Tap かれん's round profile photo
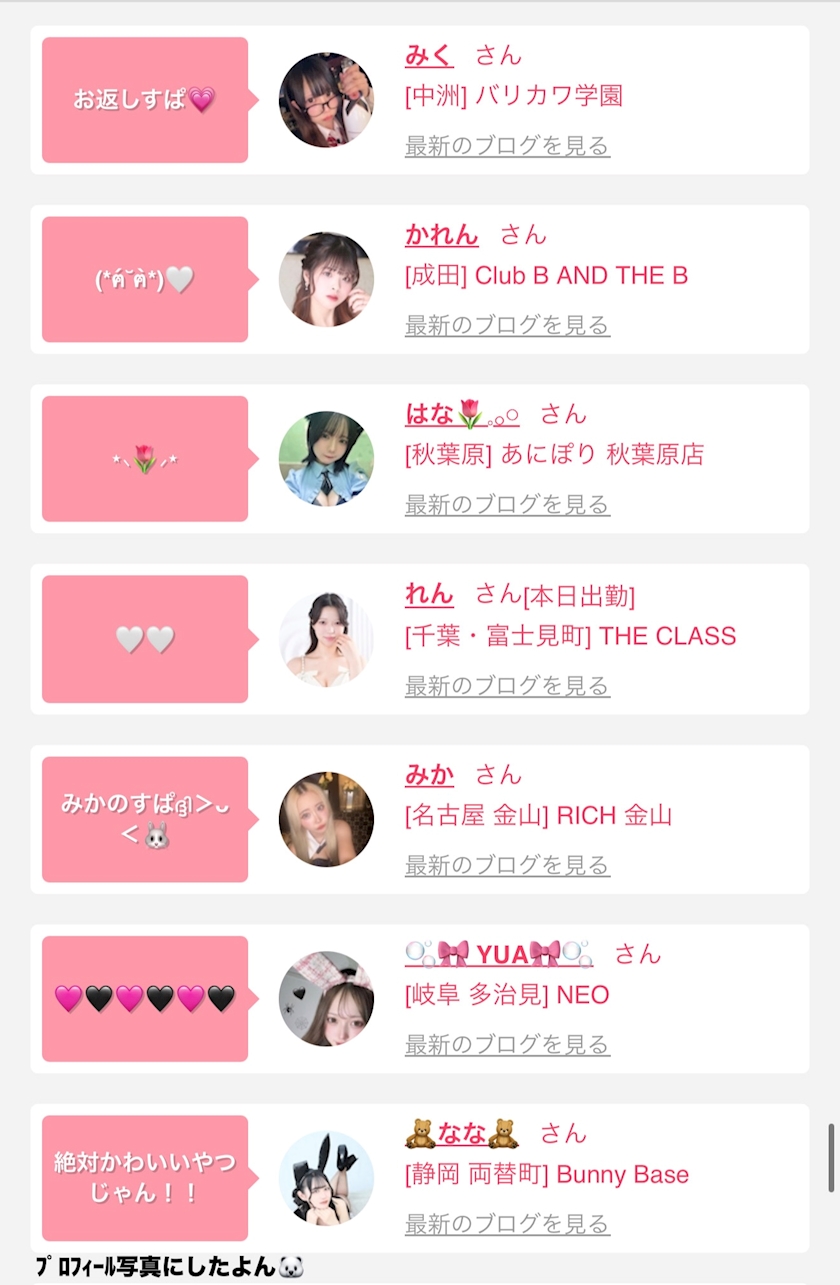Screen dimensions: 840x1285 click(326, 280)
